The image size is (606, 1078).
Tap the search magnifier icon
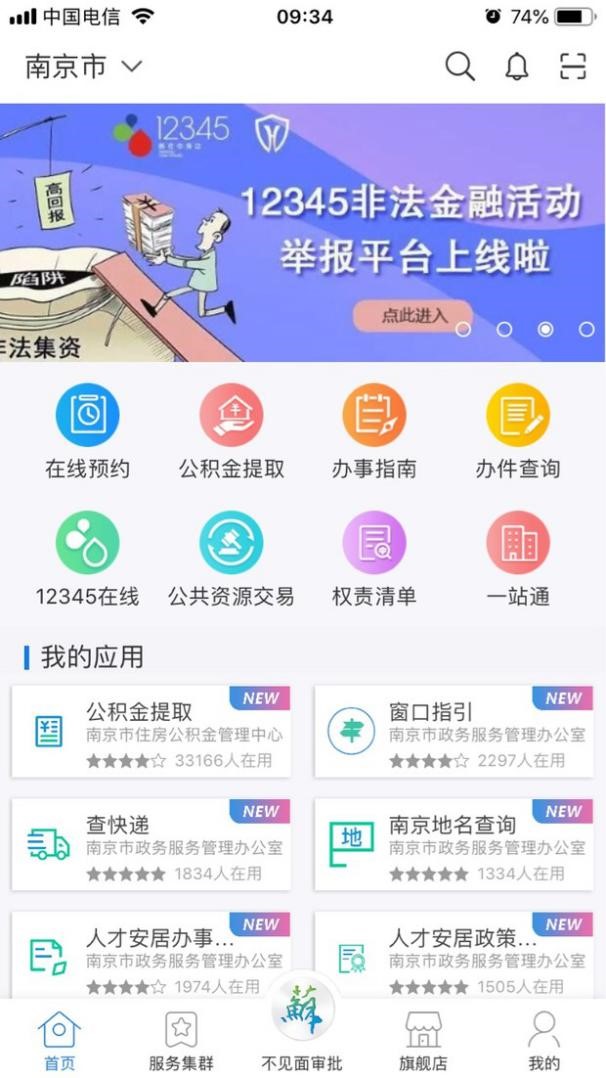point(460,67)
